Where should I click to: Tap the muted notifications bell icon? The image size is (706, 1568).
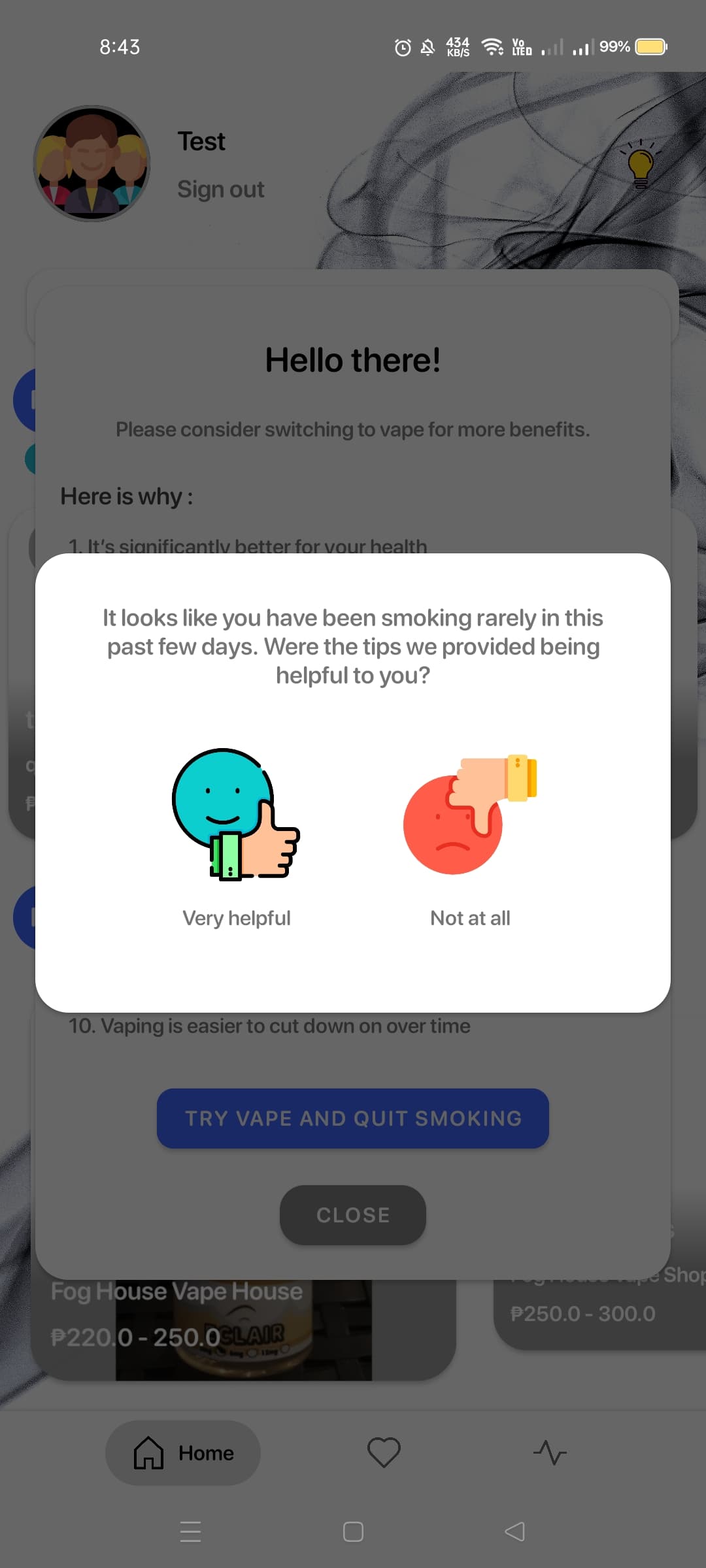[x=428, y=46]
